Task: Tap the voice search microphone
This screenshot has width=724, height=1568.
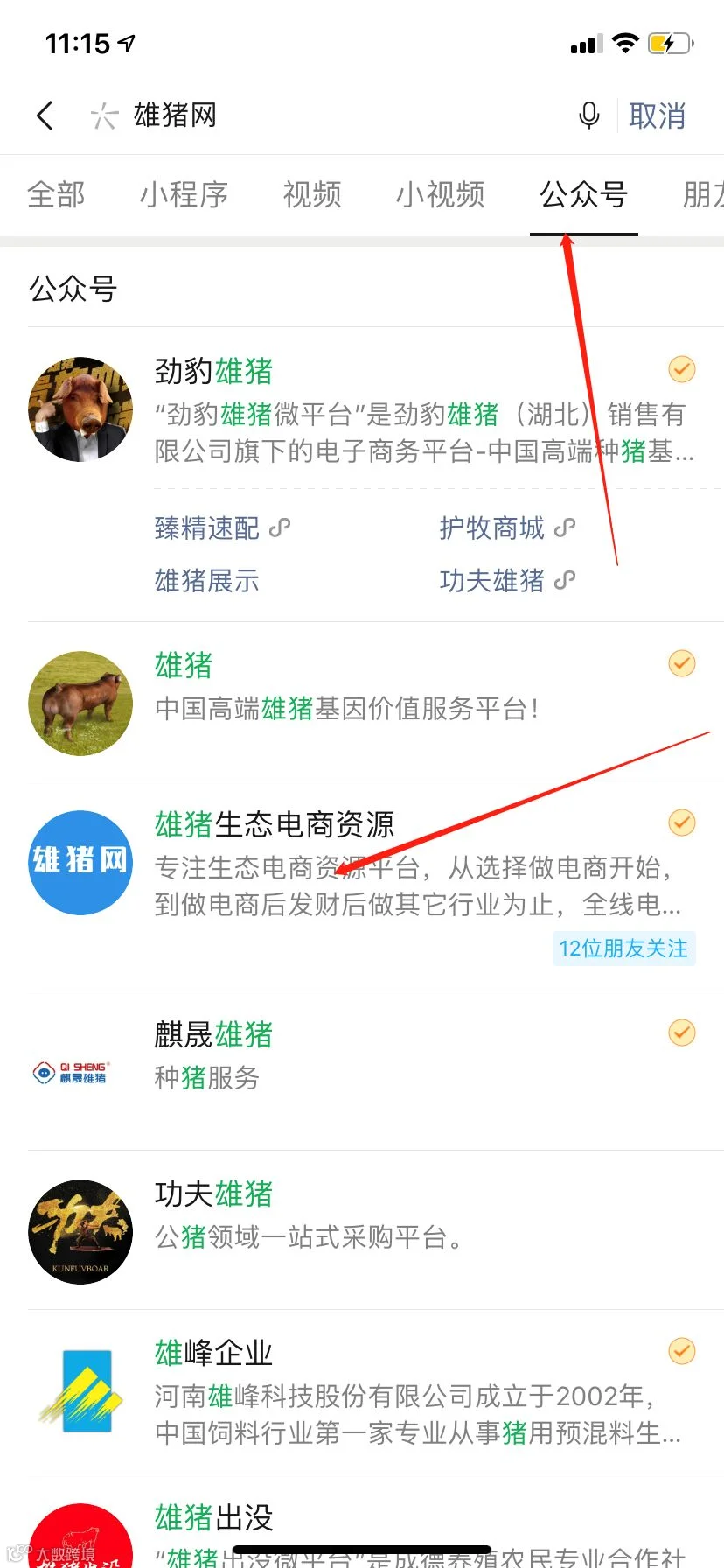Action: [589, 115]
